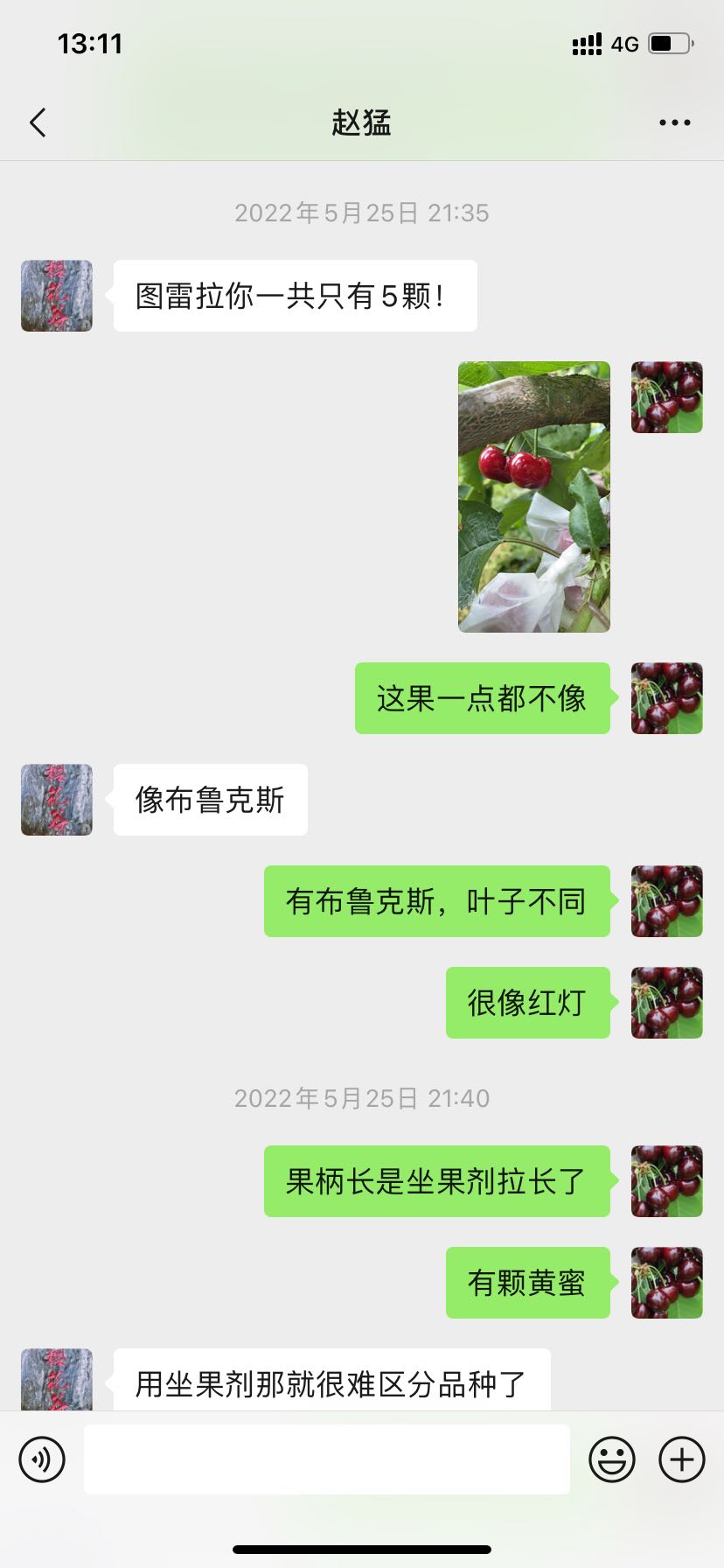Open the emoji sticker panel

(611, 1459)
